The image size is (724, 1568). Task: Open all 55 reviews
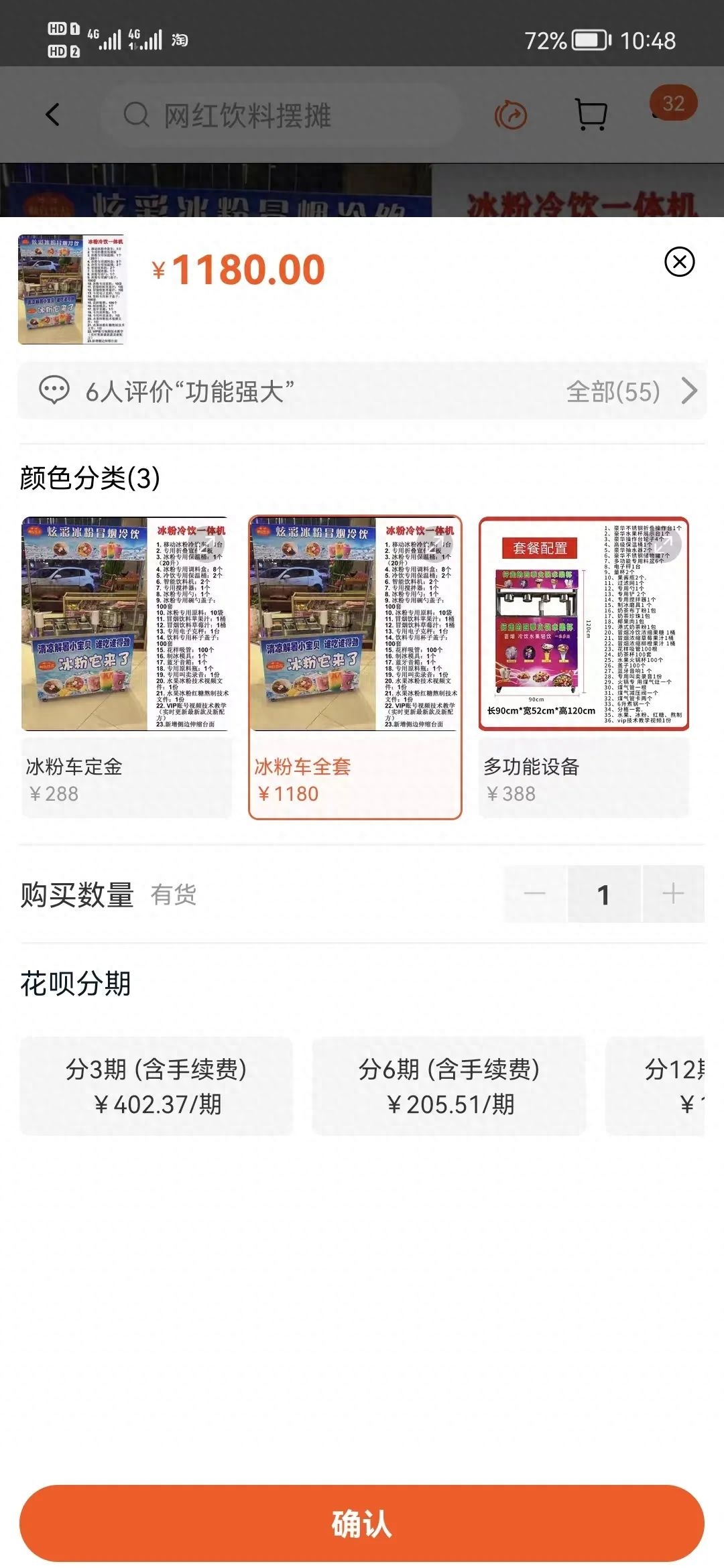[630, 391]
